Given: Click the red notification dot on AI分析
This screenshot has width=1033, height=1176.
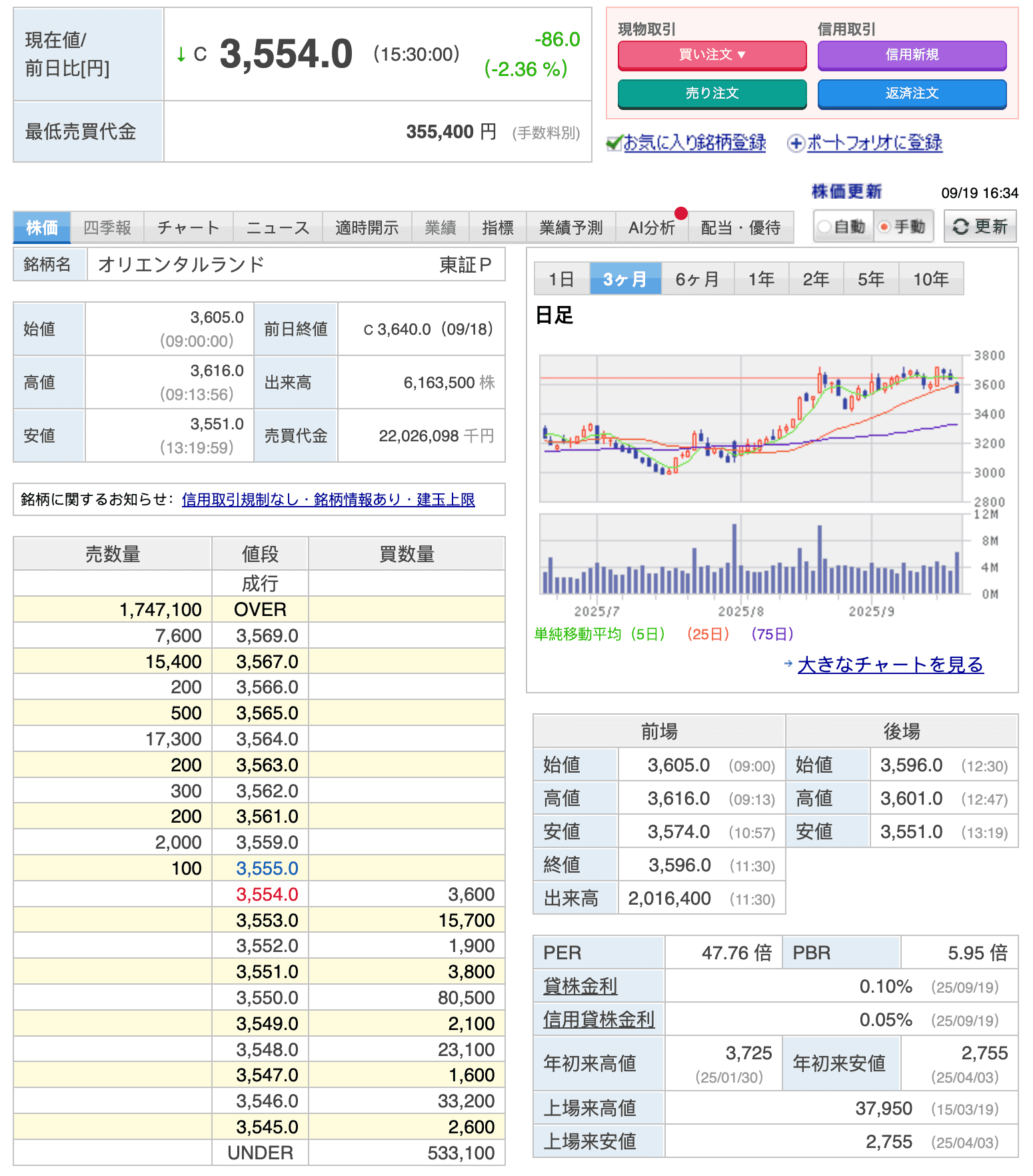Looking at the screenshot, I should (x=681, y=214).
